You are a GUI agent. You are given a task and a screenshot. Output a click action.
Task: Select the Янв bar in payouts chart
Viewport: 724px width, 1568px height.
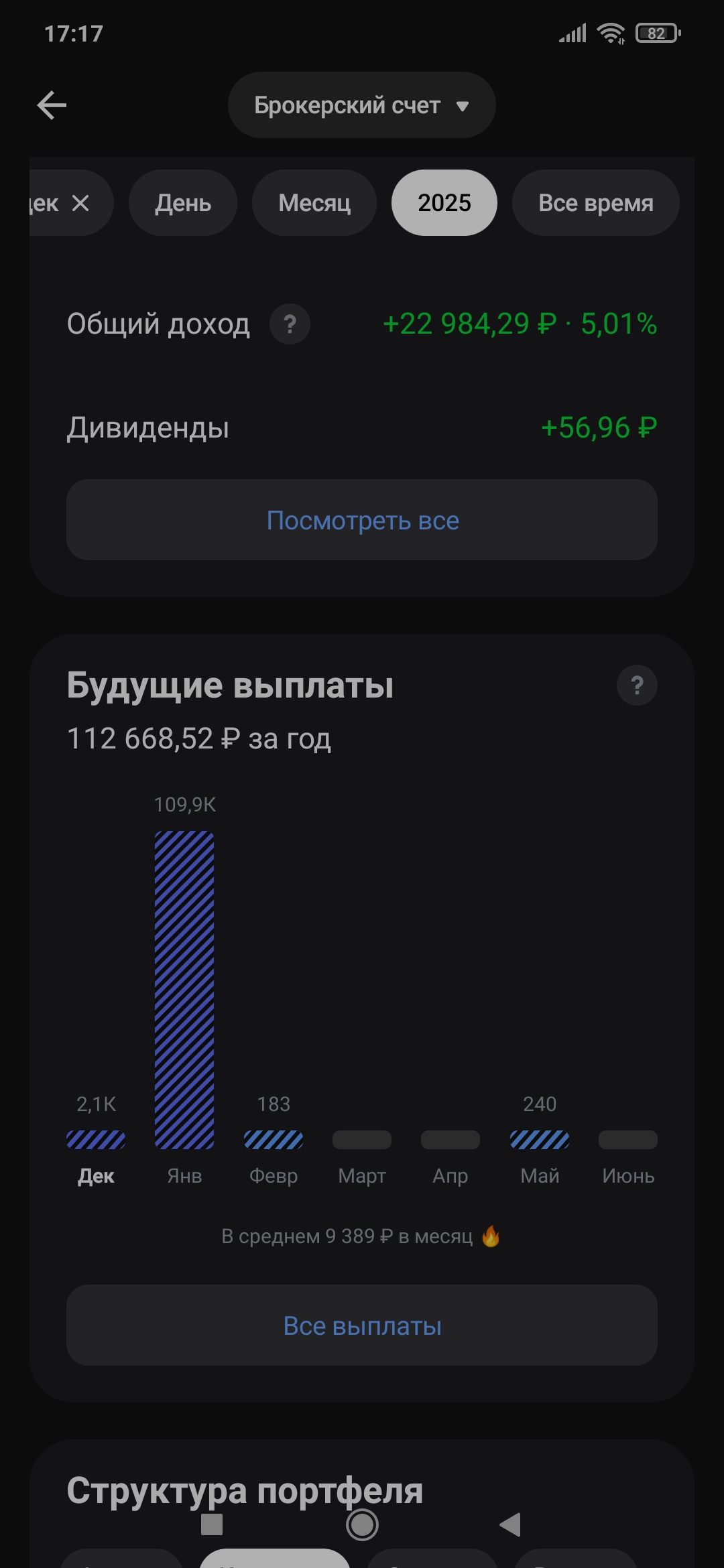point(184,990)
